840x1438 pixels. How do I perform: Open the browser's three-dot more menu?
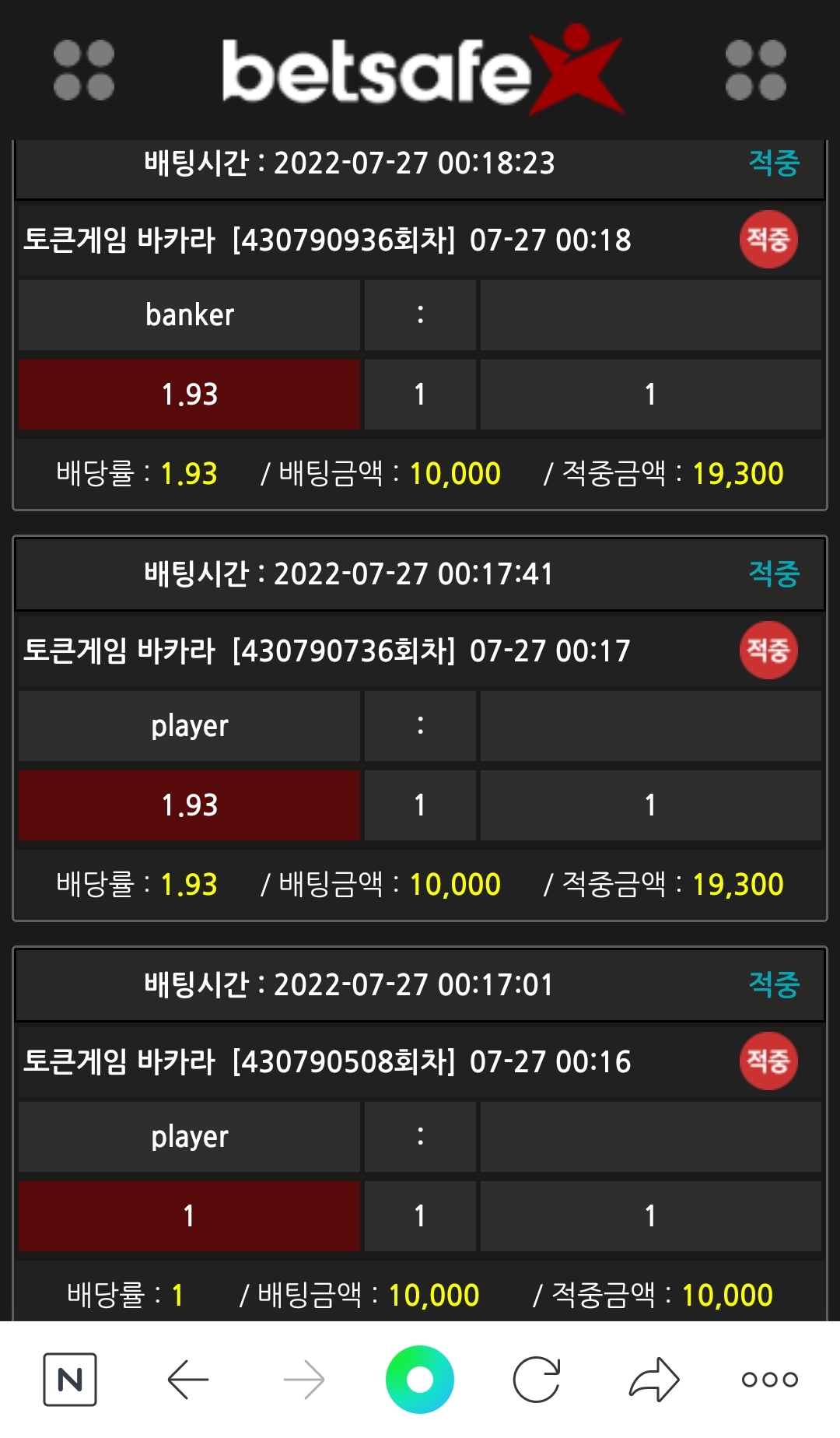(769, 1380)
